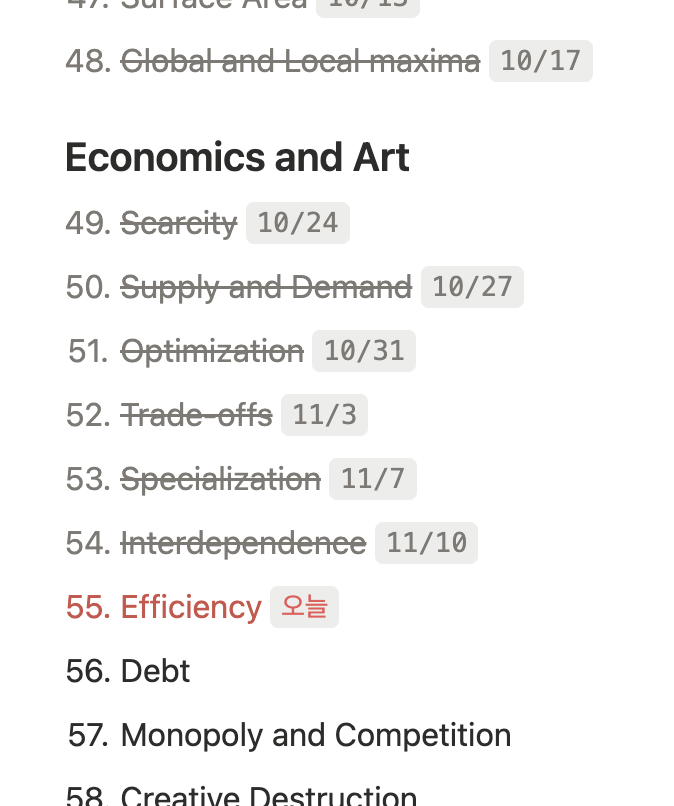The image size is (674, 806).
Task: Open the 11/7 date chip on Specialization
Action: pos(372,479)
